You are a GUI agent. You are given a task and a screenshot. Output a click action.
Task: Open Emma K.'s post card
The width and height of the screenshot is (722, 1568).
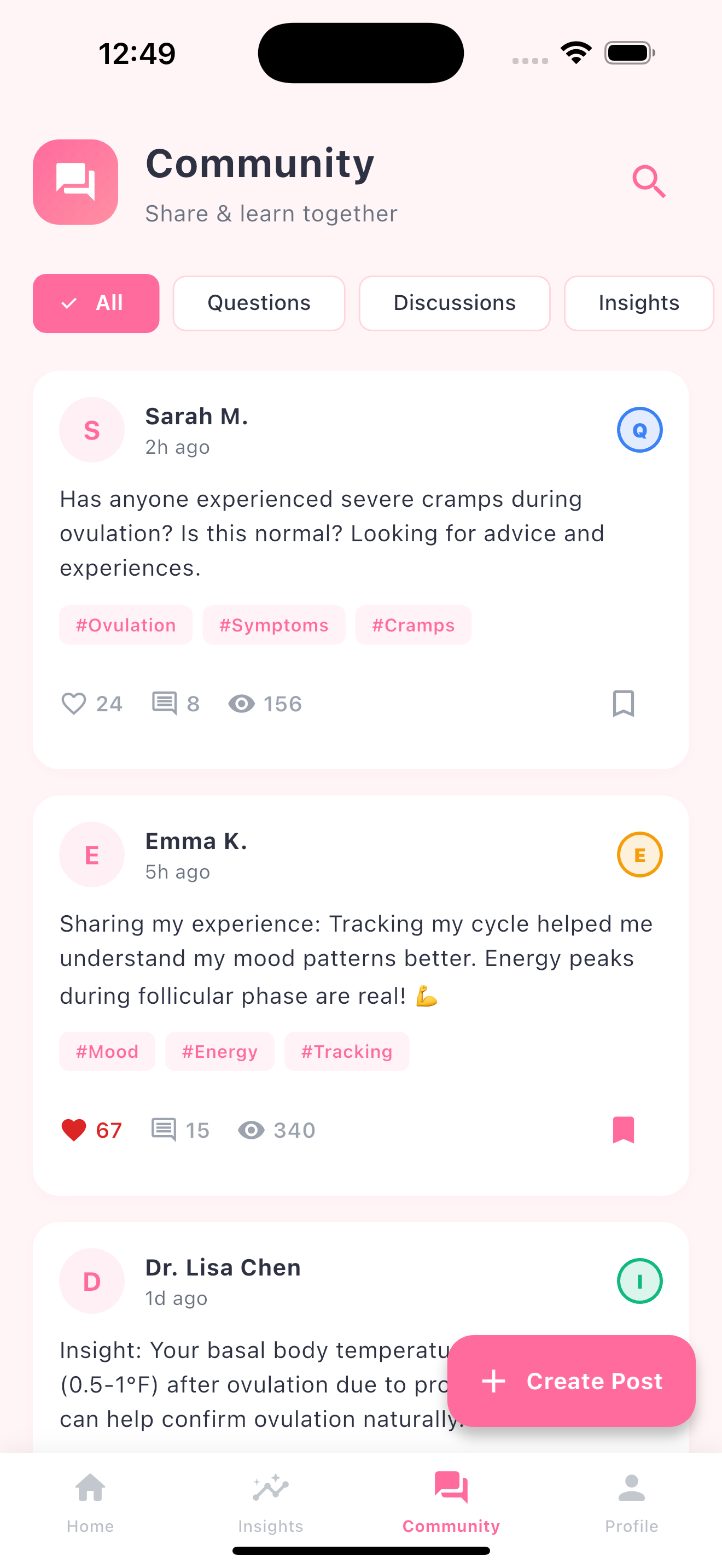coord(360,959)
